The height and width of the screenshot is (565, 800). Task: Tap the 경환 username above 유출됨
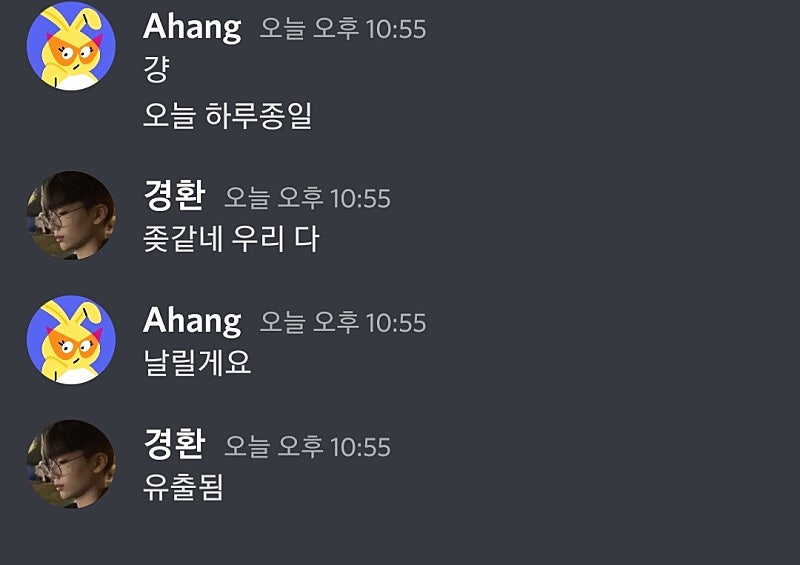tap(174, 444)
